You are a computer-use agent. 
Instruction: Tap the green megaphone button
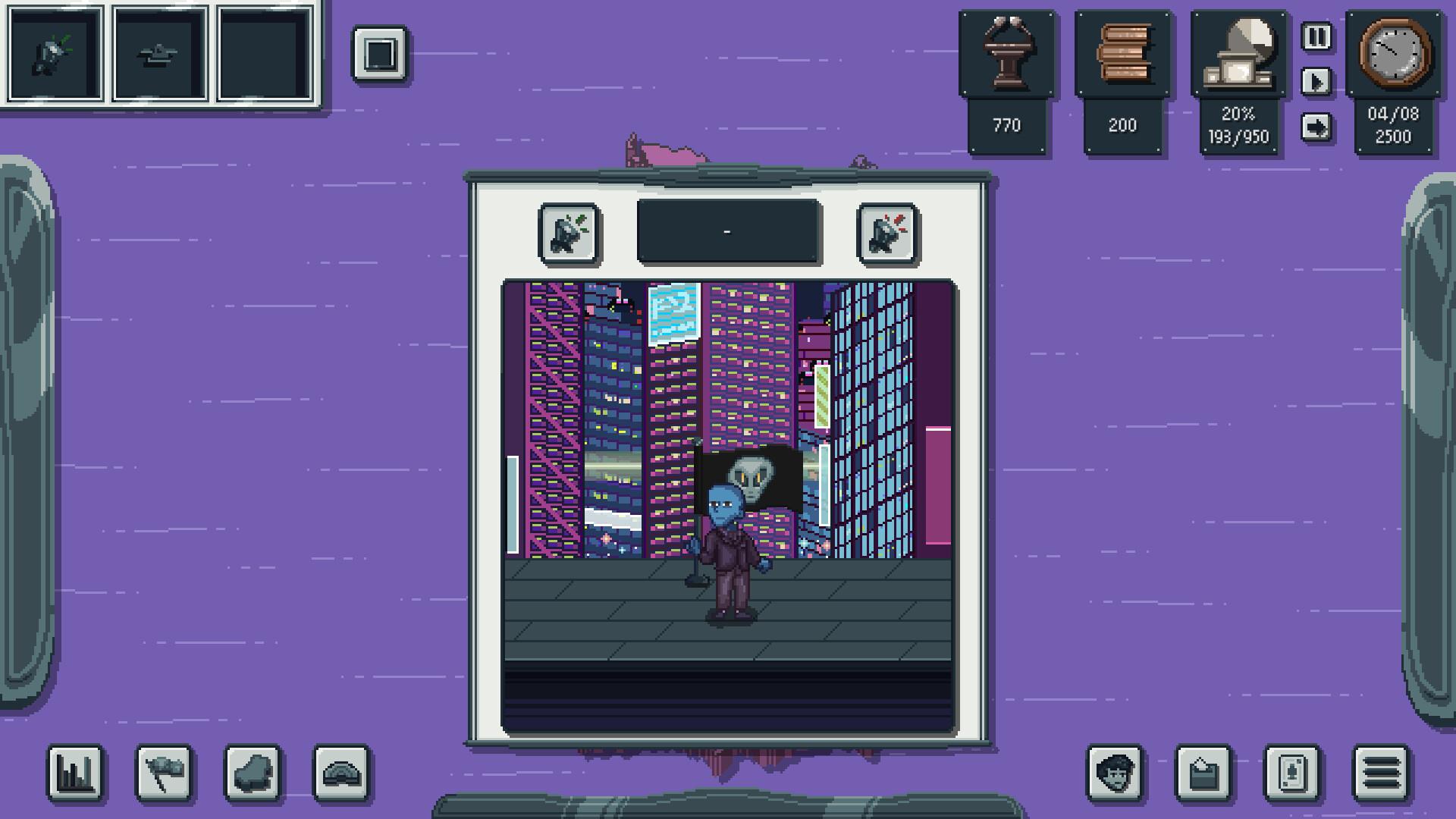tap(570, 234)
